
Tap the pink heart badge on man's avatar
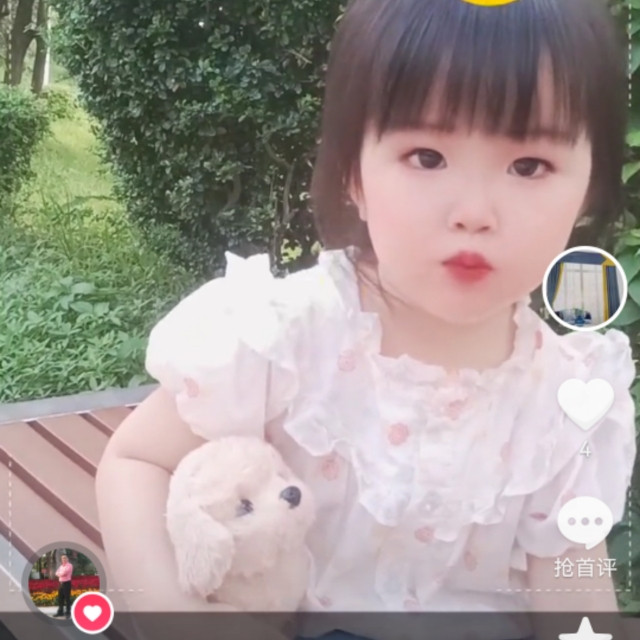click(x=92, y=613)
